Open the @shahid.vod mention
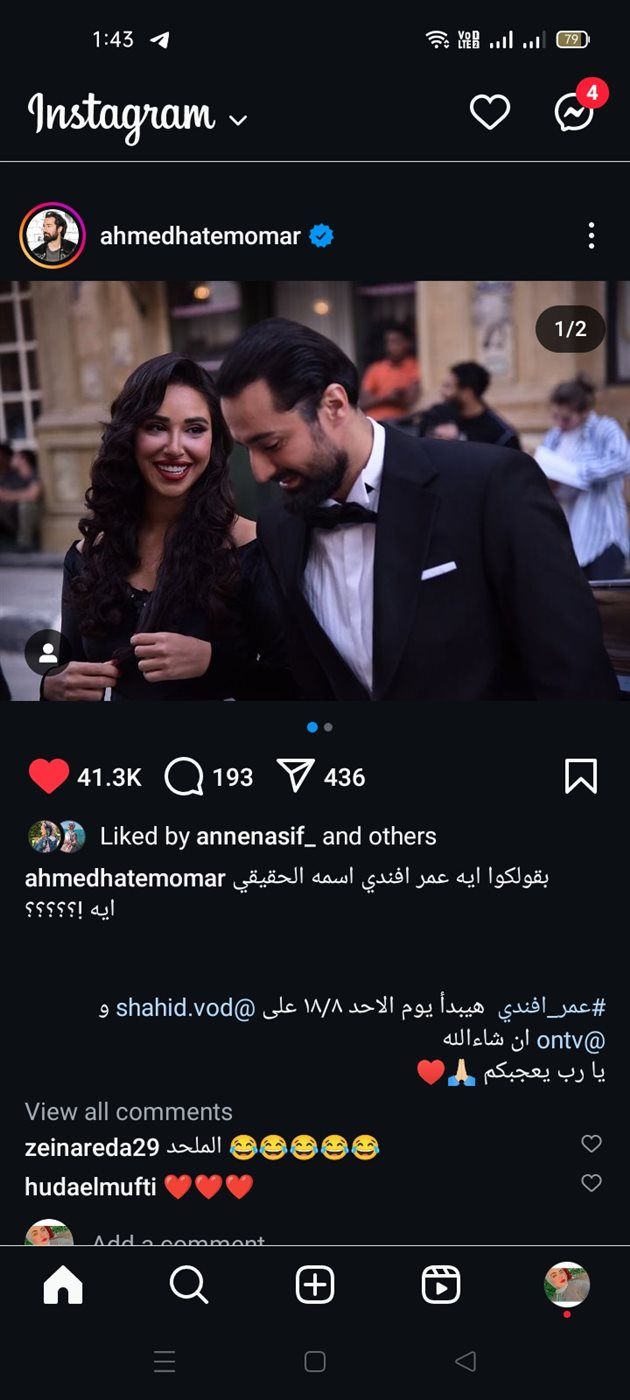630x1400 pixels. (186, 1007)
